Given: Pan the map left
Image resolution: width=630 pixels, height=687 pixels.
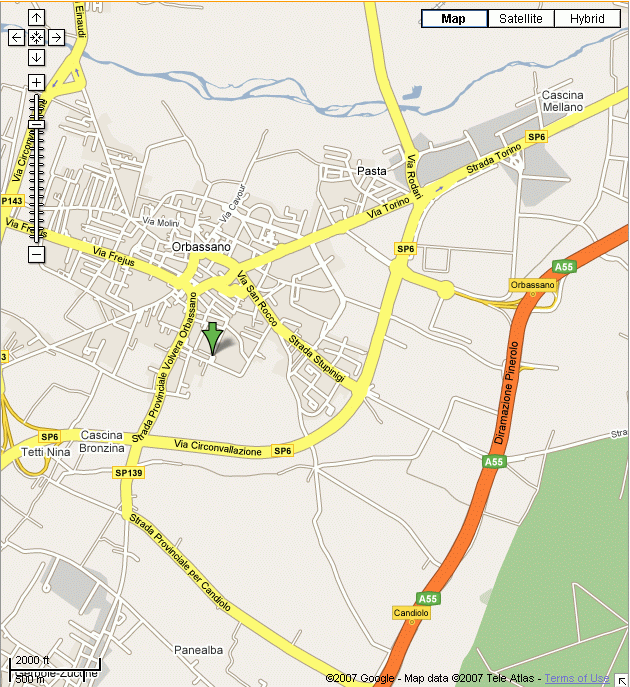Looking at the screenshot, I should (16, 37).
